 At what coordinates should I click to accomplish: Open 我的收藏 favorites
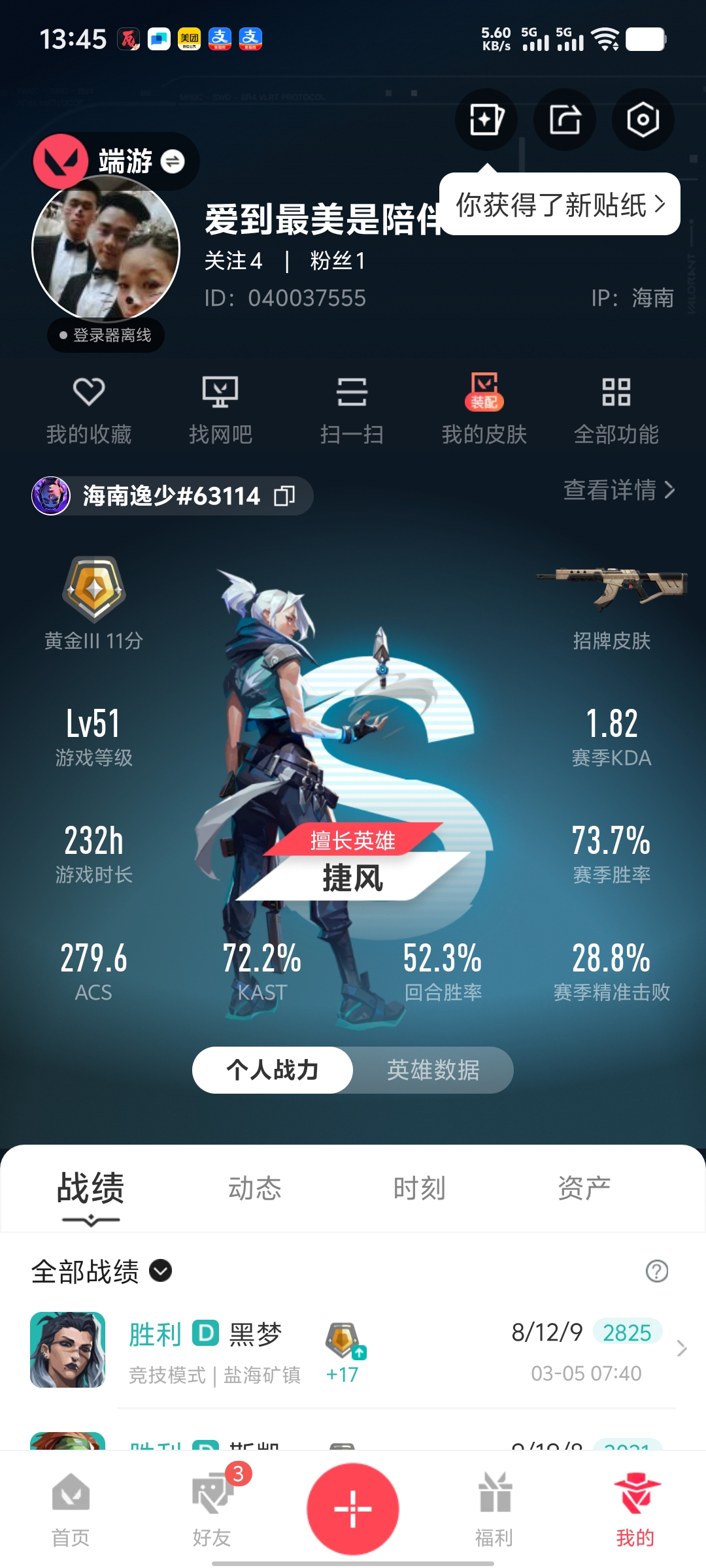[x=89, y=411]
